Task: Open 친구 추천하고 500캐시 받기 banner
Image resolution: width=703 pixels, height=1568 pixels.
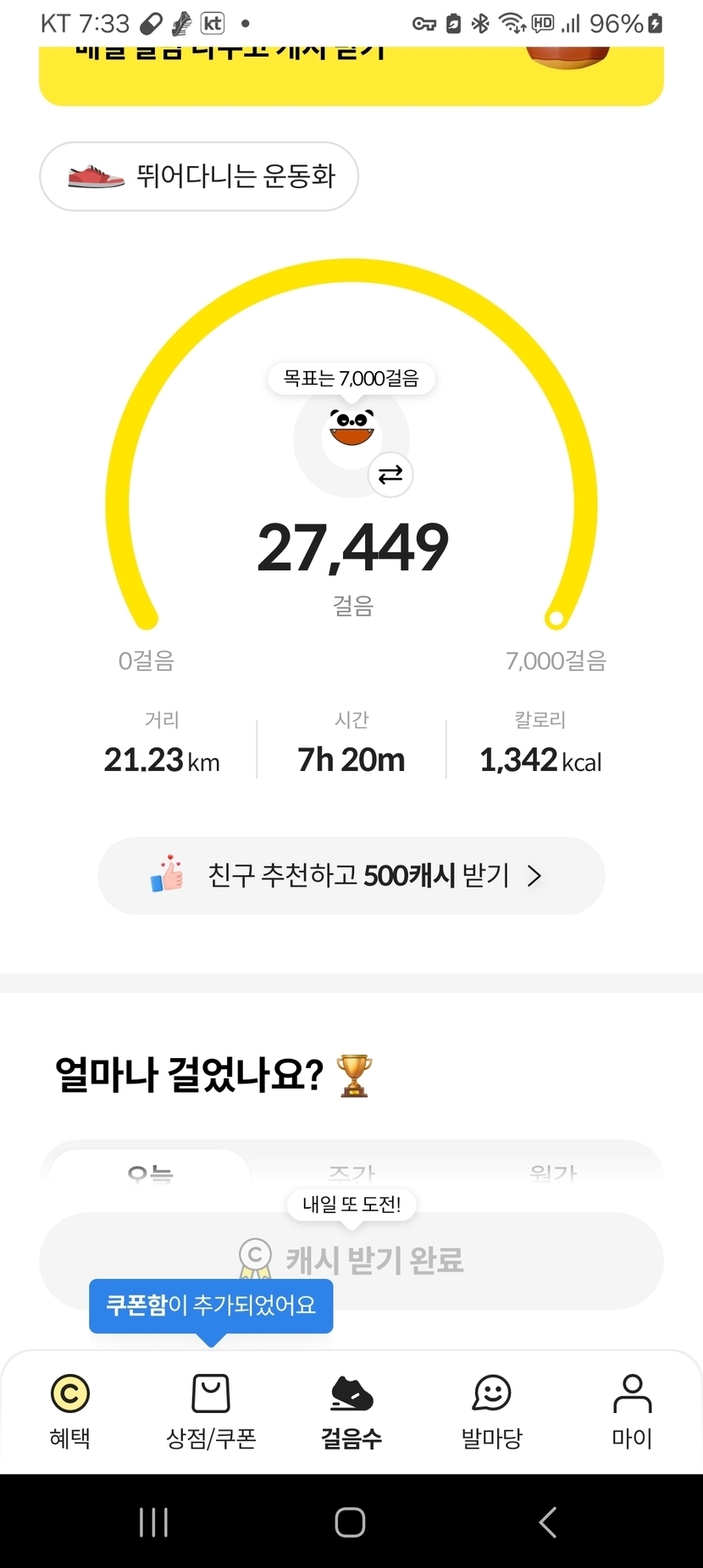Action: tap(351, 876)
